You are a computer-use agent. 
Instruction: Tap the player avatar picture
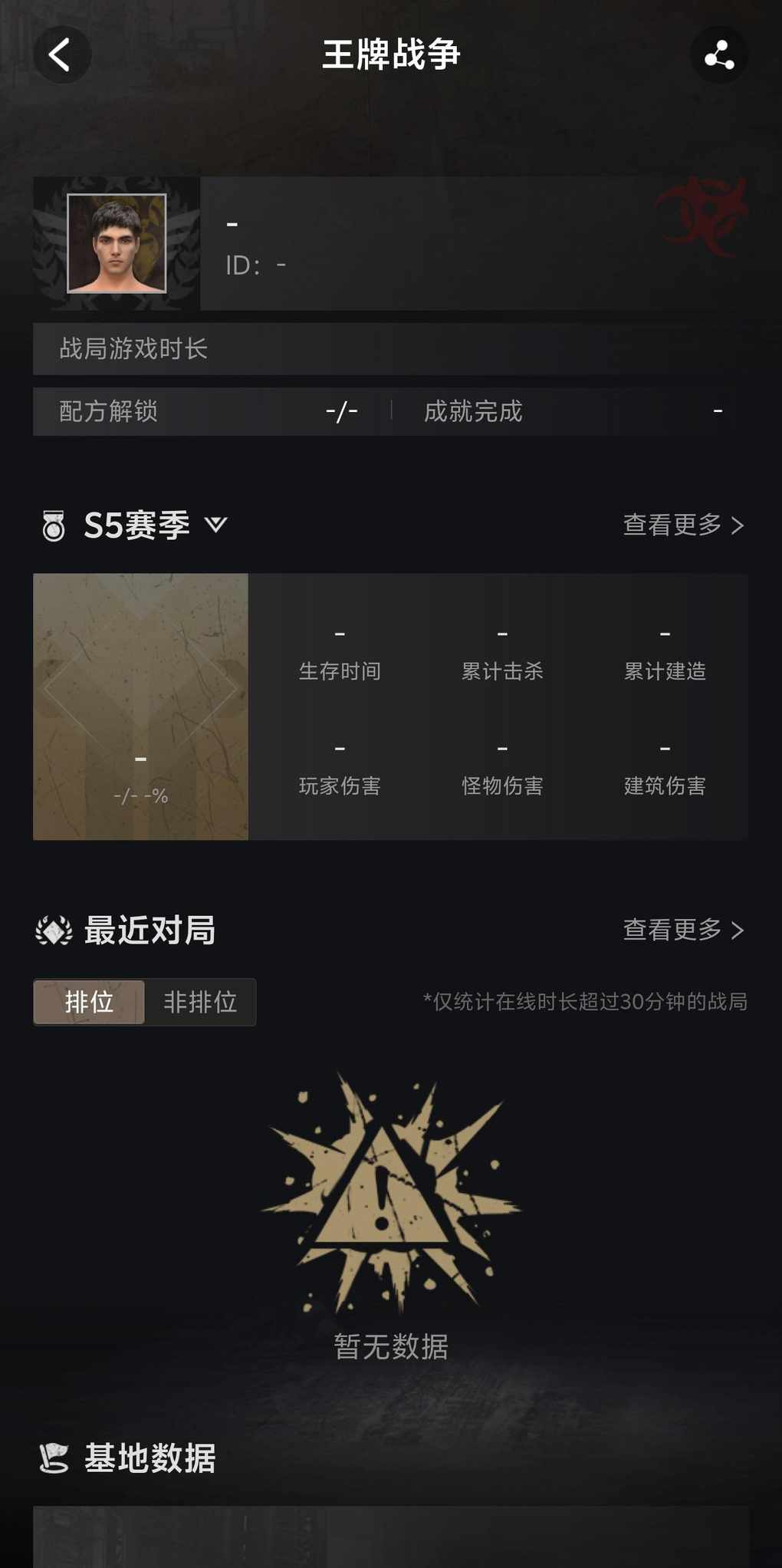[117, 243]
